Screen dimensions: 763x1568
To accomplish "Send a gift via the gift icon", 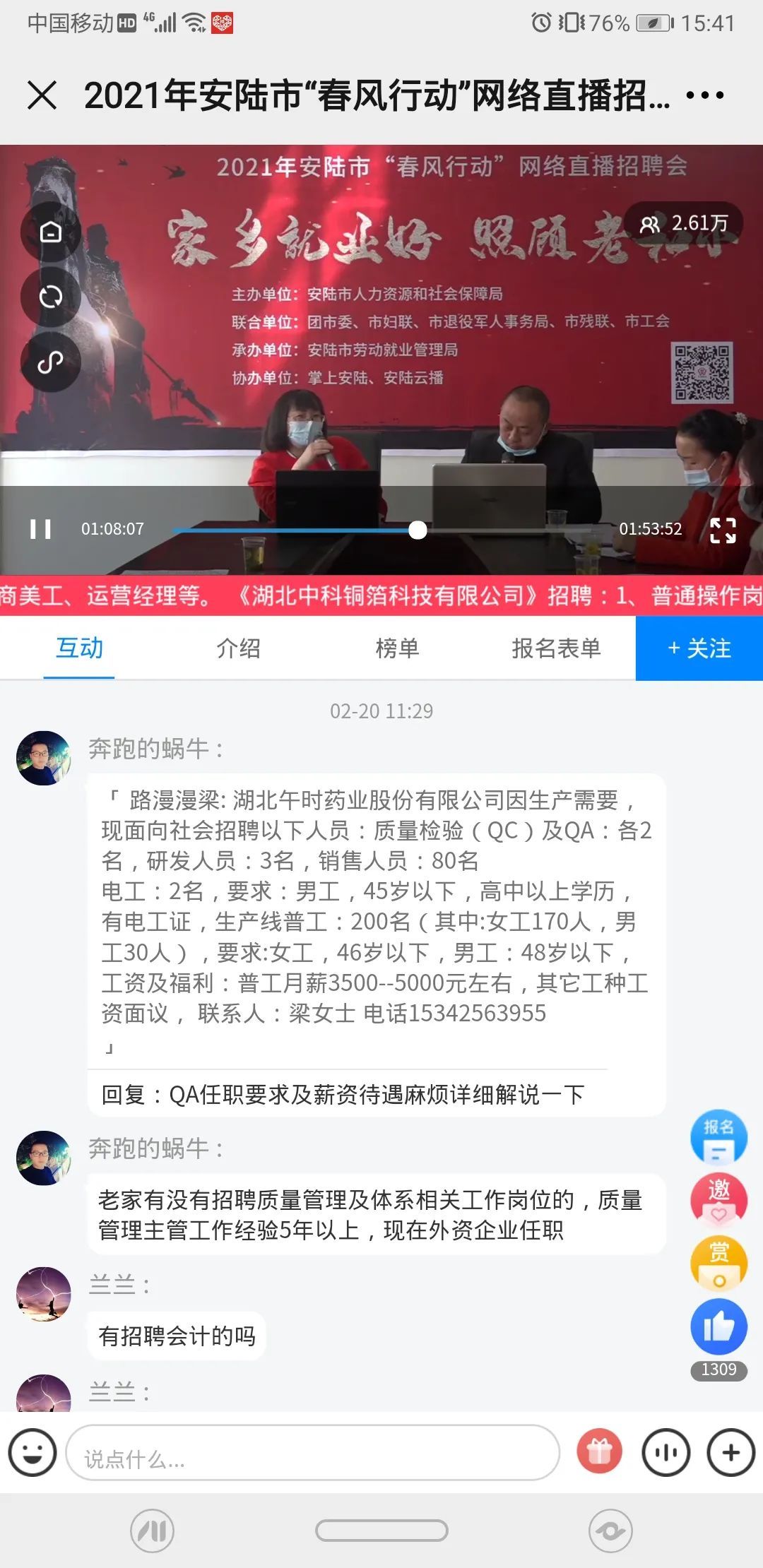I will pos(600,1452).
